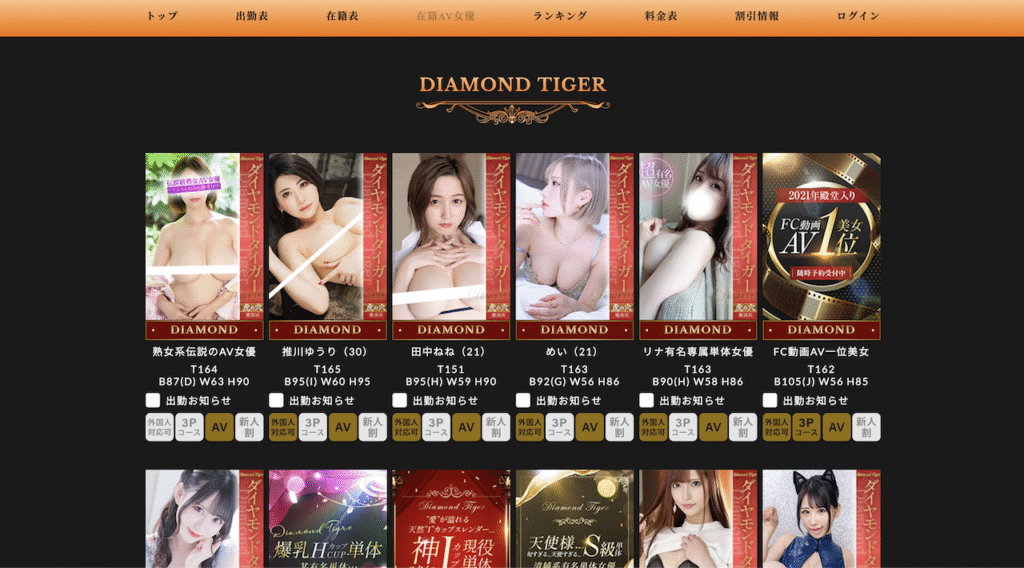The image size is (1024, 568).
Task: Open the 割引情報 page
Action: pyautogui.click(x=757, y=16)
